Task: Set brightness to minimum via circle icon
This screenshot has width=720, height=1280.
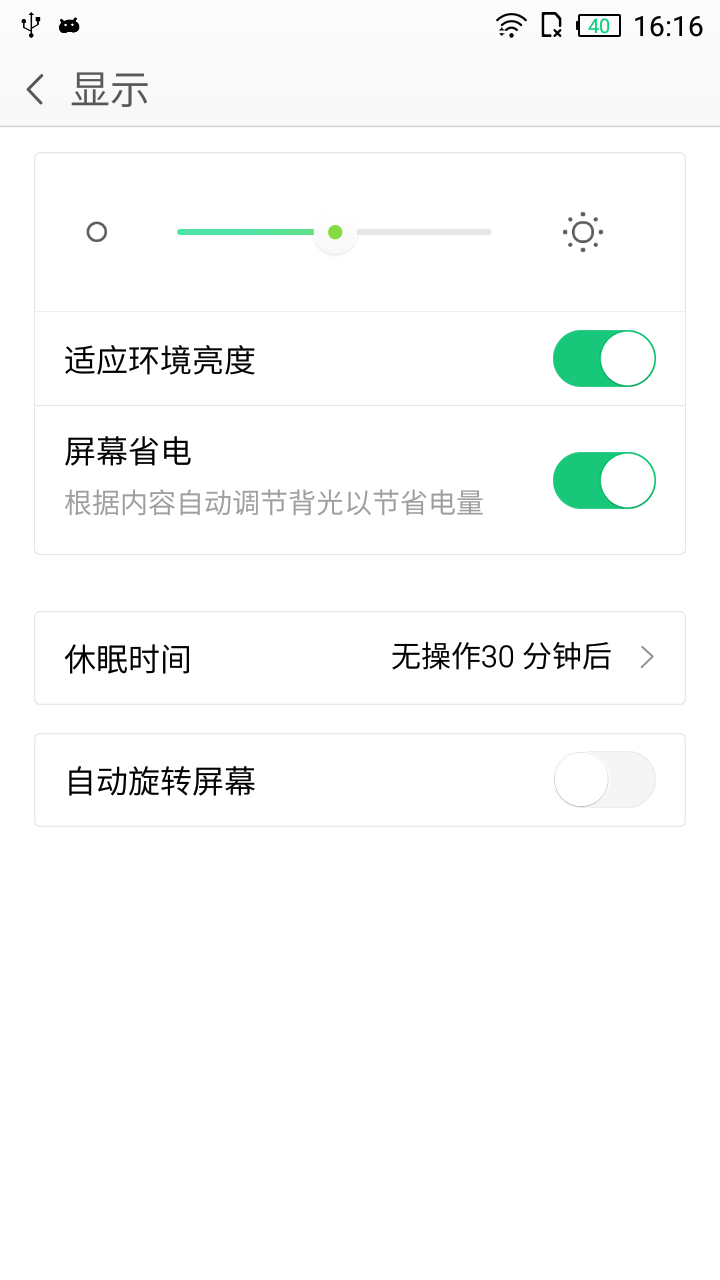Action: pyautogui.click(x=97, y=232)
